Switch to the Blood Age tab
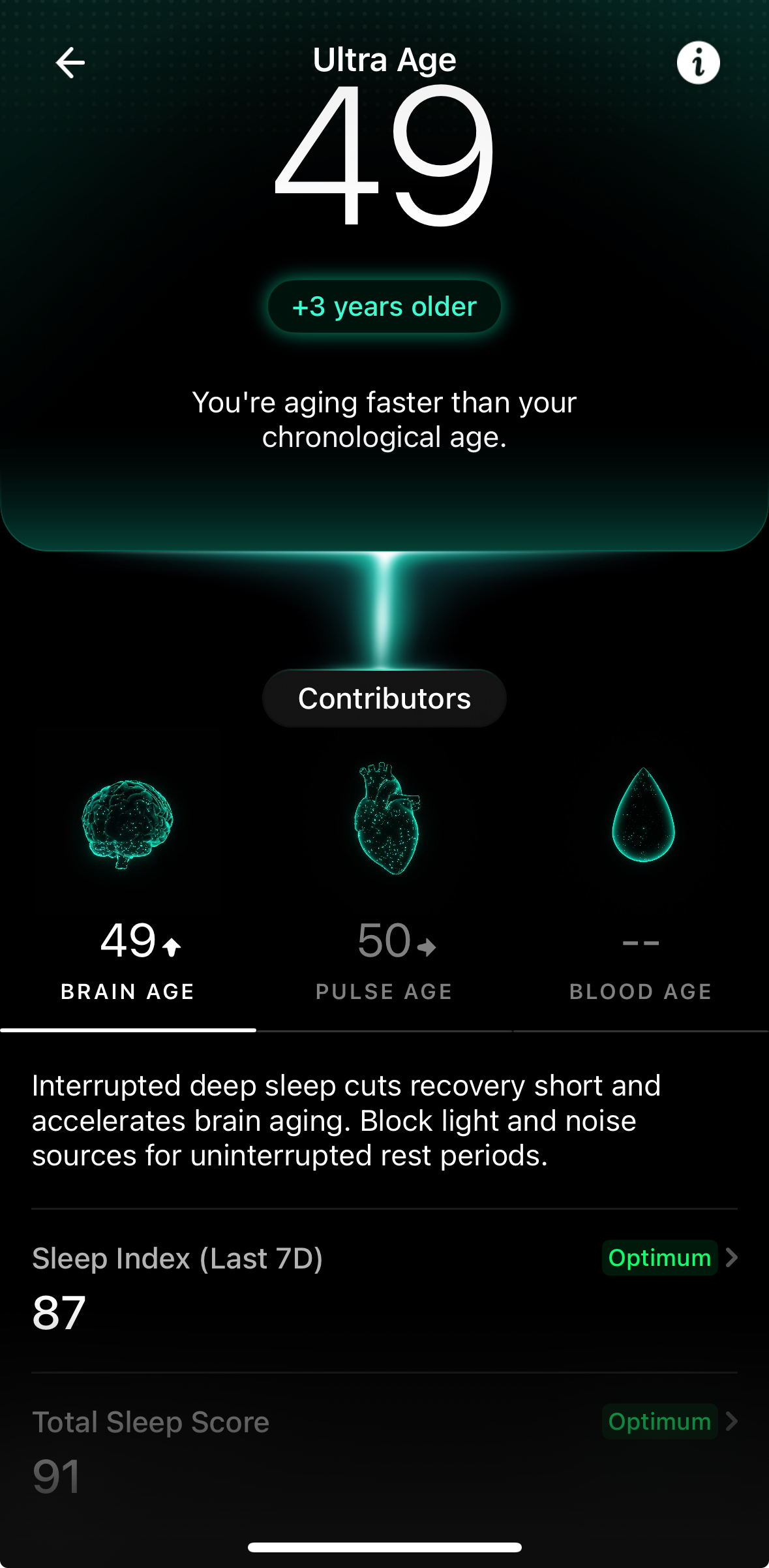The height and width of the screenshot is (1568, 769). [x=641, y=959]
